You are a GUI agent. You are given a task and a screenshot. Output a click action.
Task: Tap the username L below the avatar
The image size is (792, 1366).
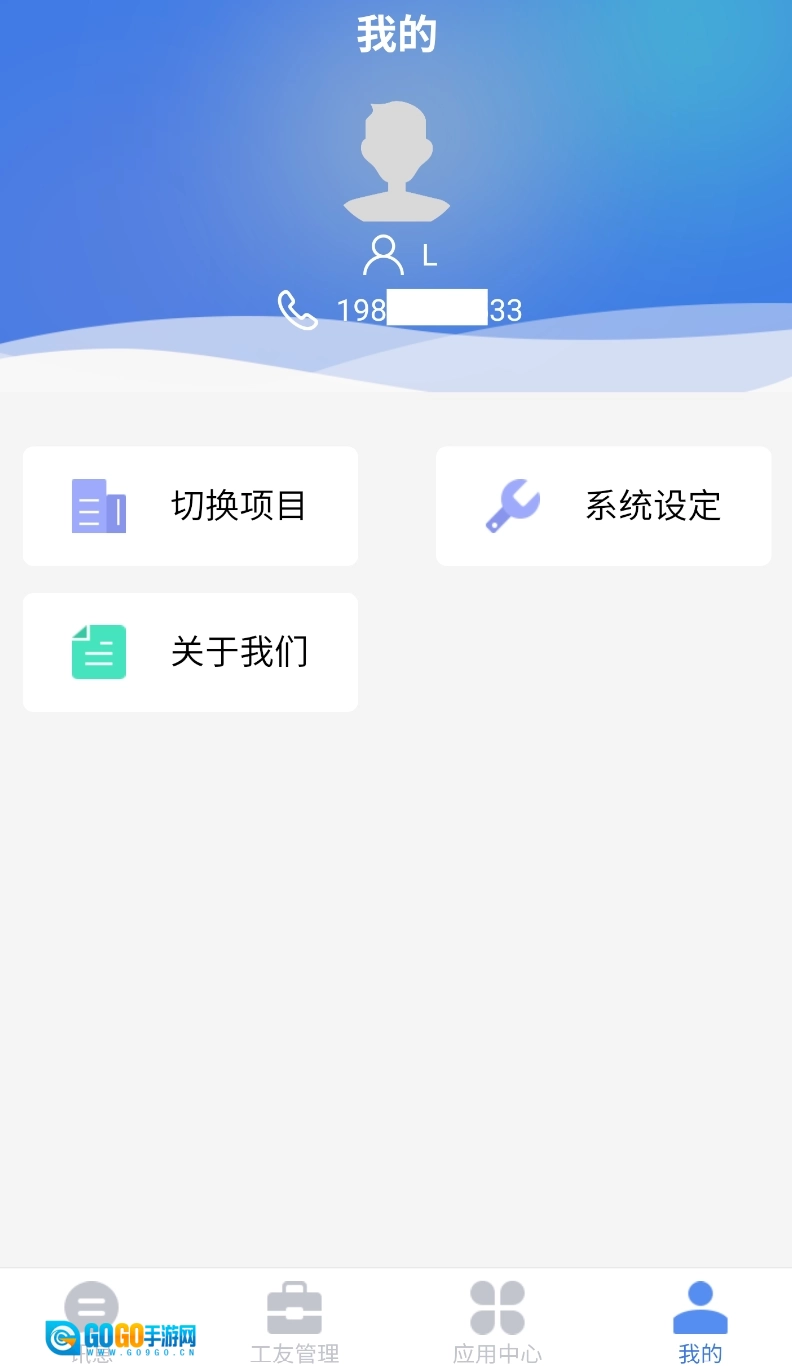pos(428,253)
